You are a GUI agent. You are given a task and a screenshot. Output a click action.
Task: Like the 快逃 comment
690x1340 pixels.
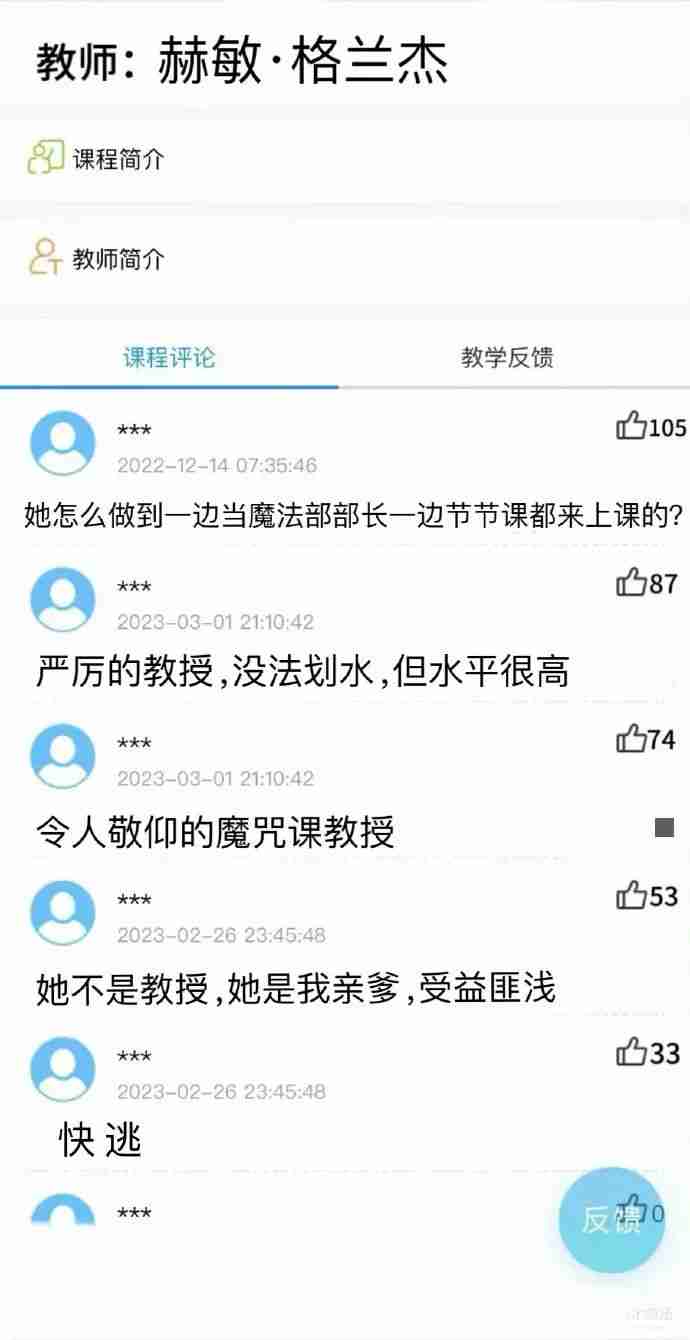tap(631, 1053)
